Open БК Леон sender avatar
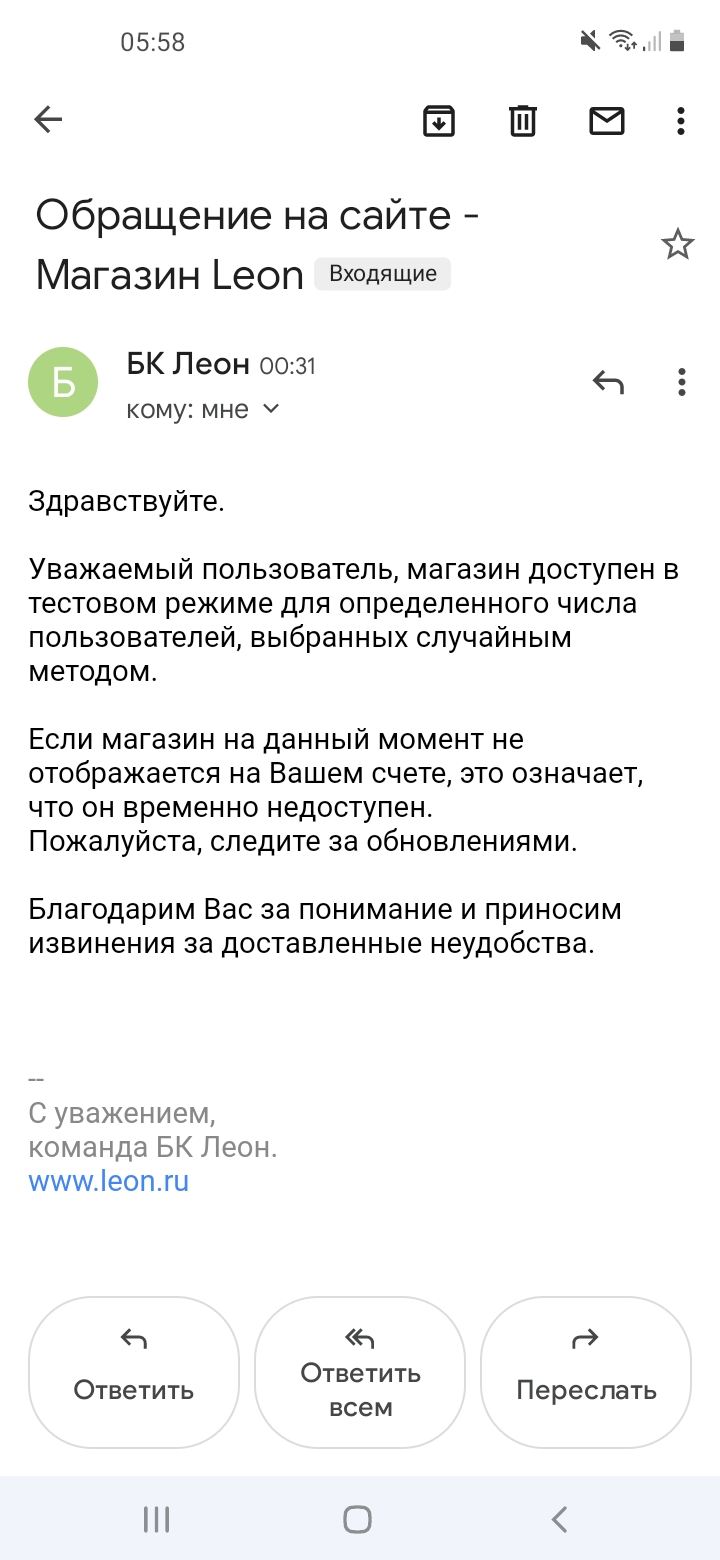The width and height of the screenshot is (720, 1560). coord(63,382)
